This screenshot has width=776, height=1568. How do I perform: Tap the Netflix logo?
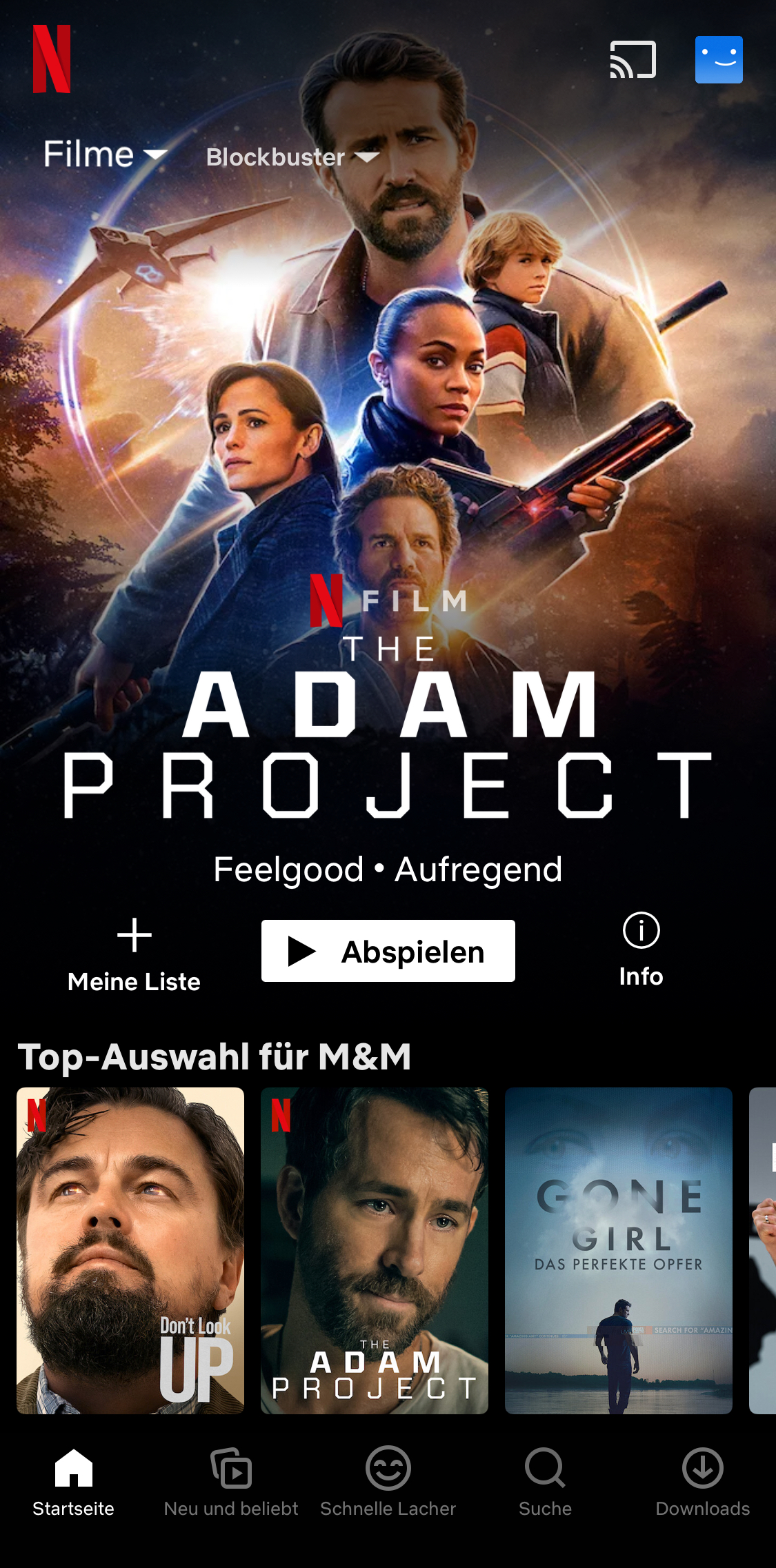[52, 59]
